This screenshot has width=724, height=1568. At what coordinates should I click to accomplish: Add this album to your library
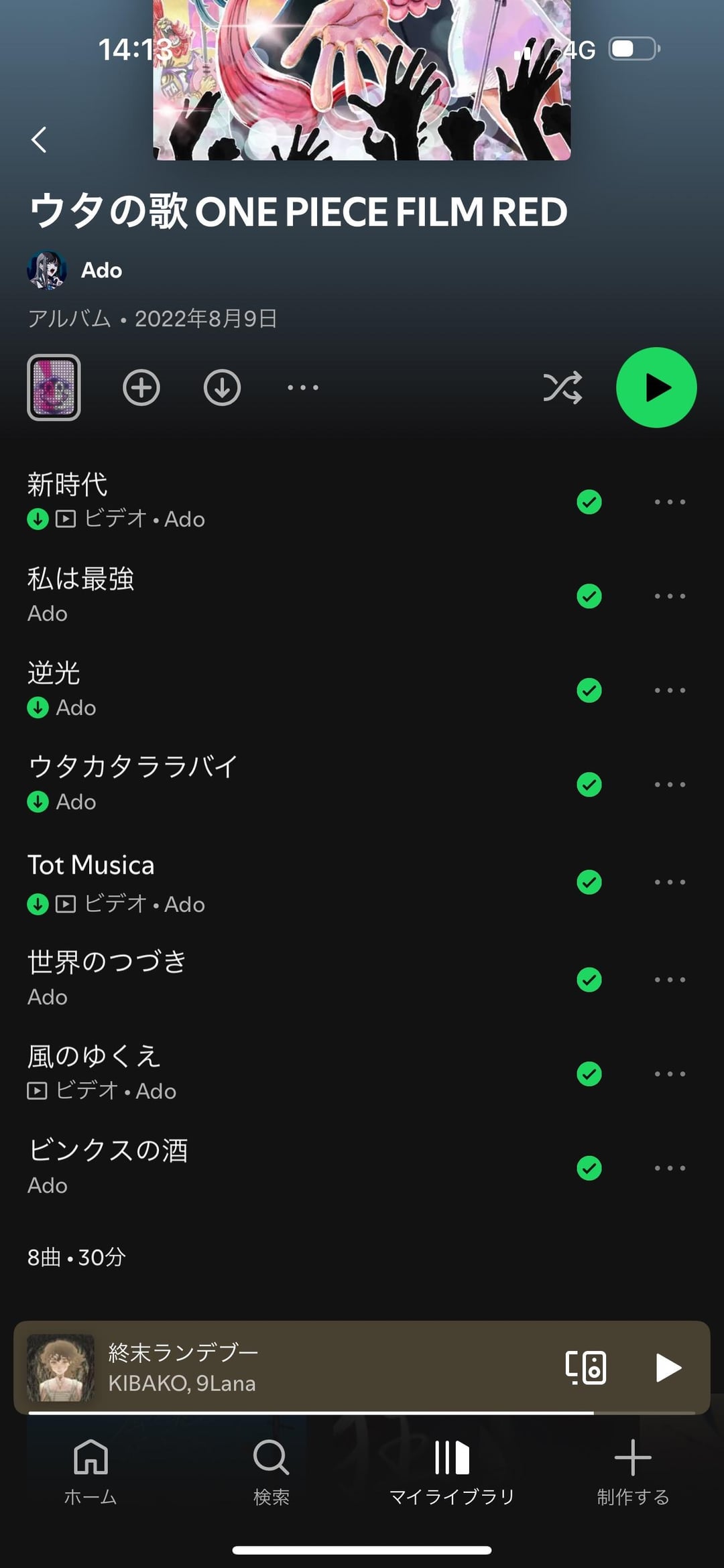coord(141,387)
